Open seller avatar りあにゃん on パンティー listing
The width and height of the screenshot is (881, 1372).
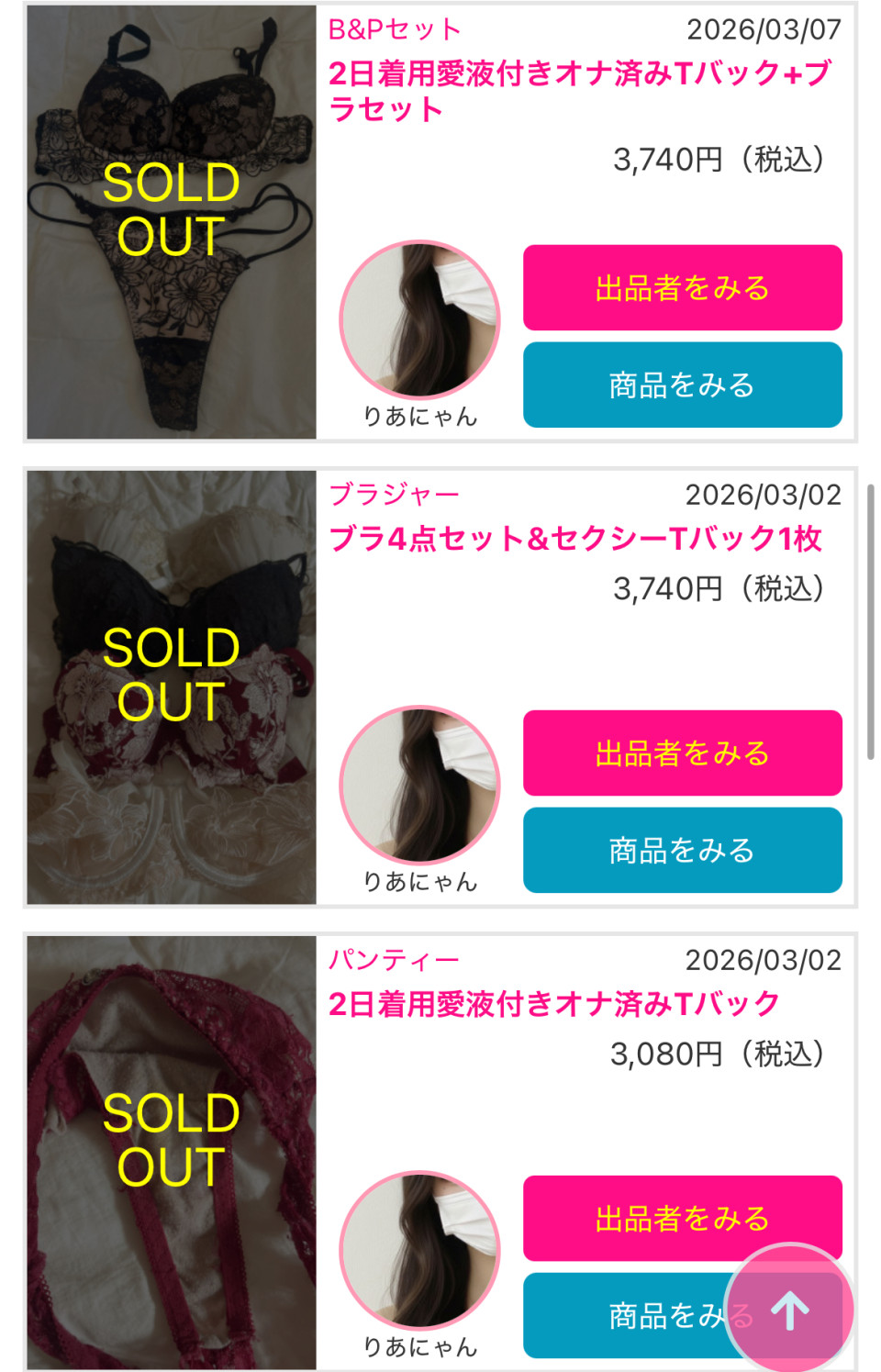(x=419, y=1250)
